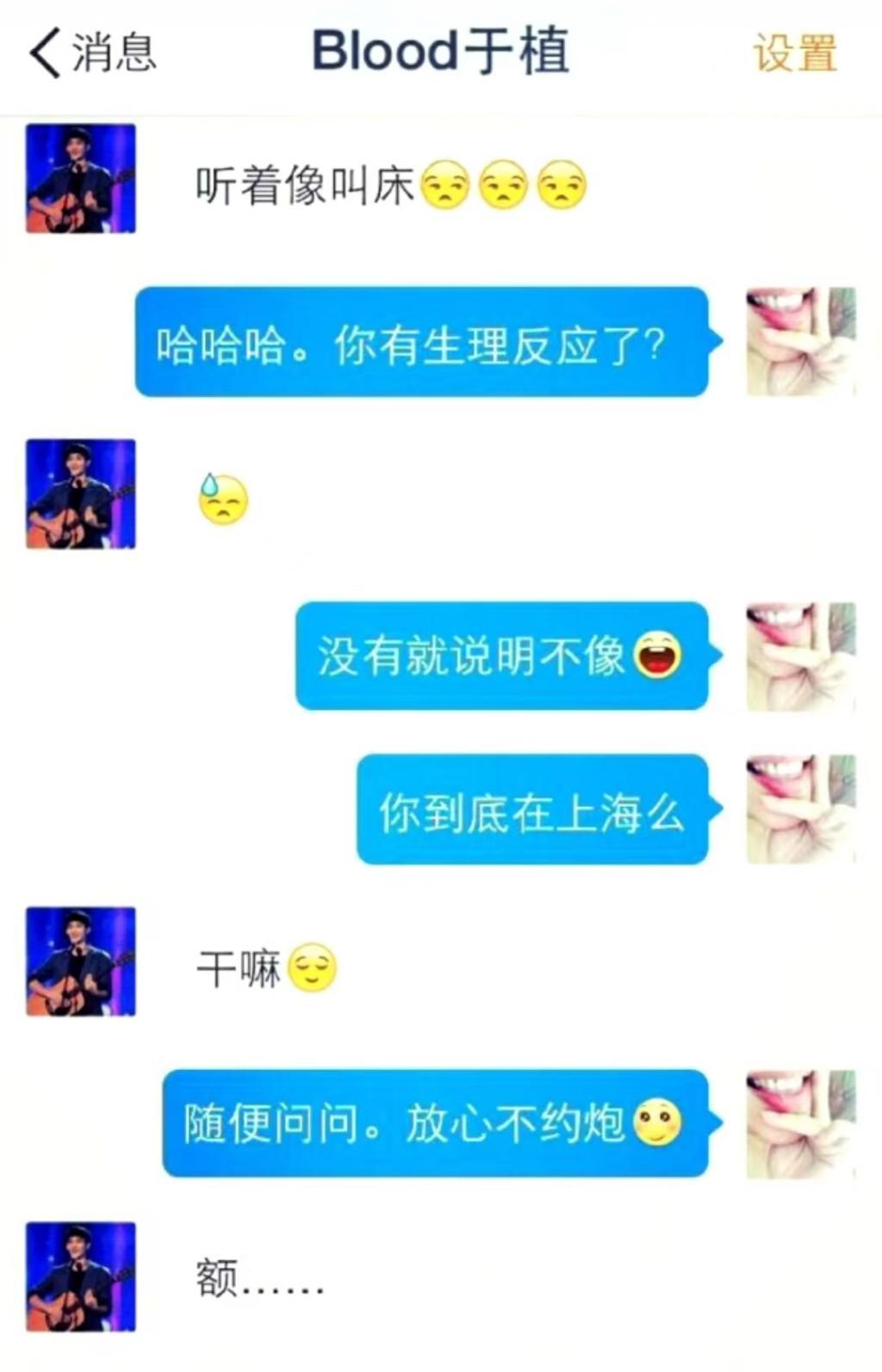Image resolution: width=882 pixels, height=1372 pixels.
Task: Tap 设置 to open chat settings
Action: [x=794, y=53]
